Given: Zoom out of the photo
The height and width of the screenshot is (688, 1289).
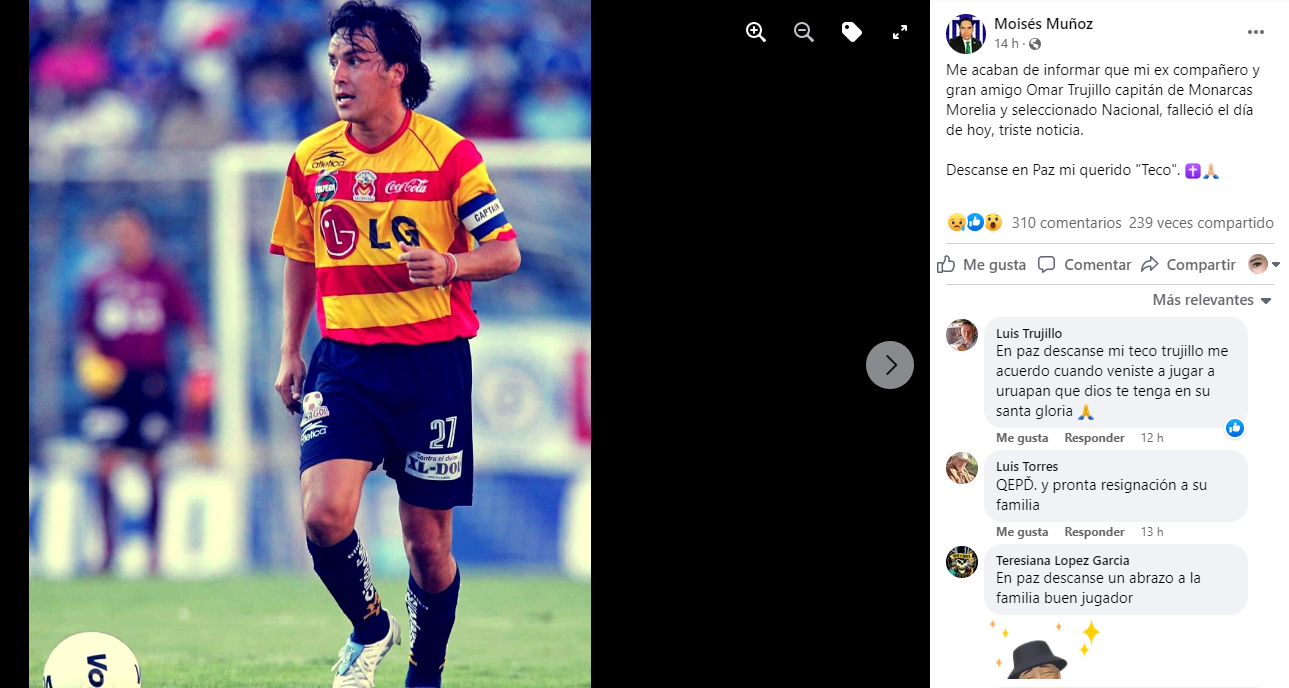Looking at the screenshot, I should 804,32.
